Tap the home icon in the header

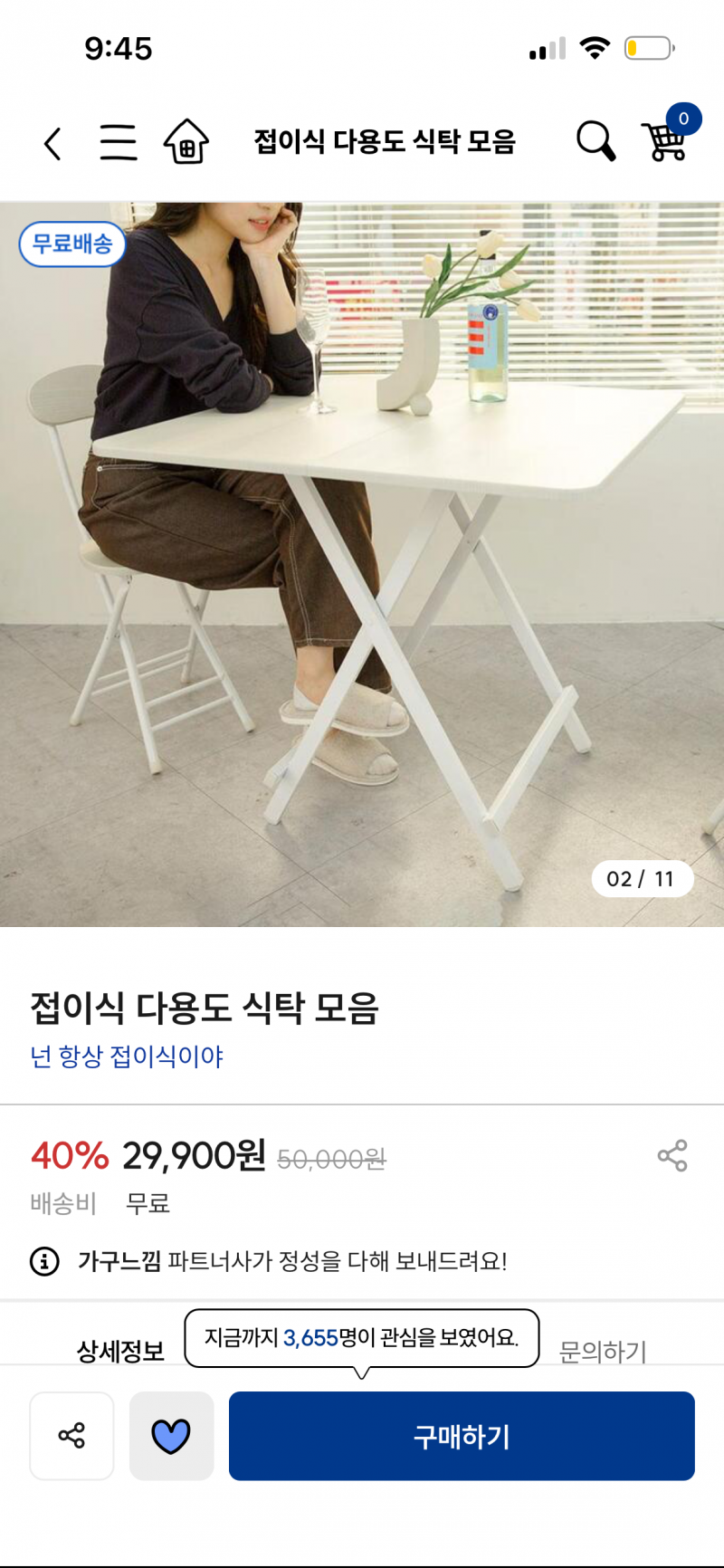tap(186, 142)
